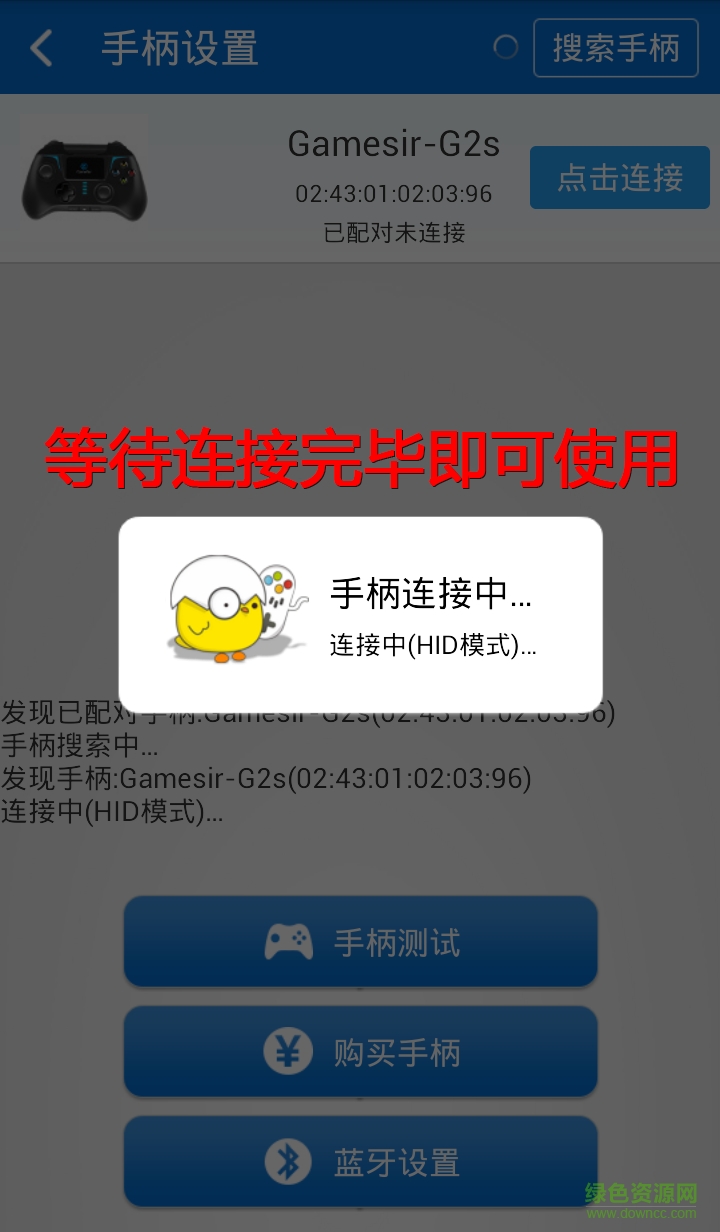Tap the 搜索手柄 search controller button

pos(615,48)
